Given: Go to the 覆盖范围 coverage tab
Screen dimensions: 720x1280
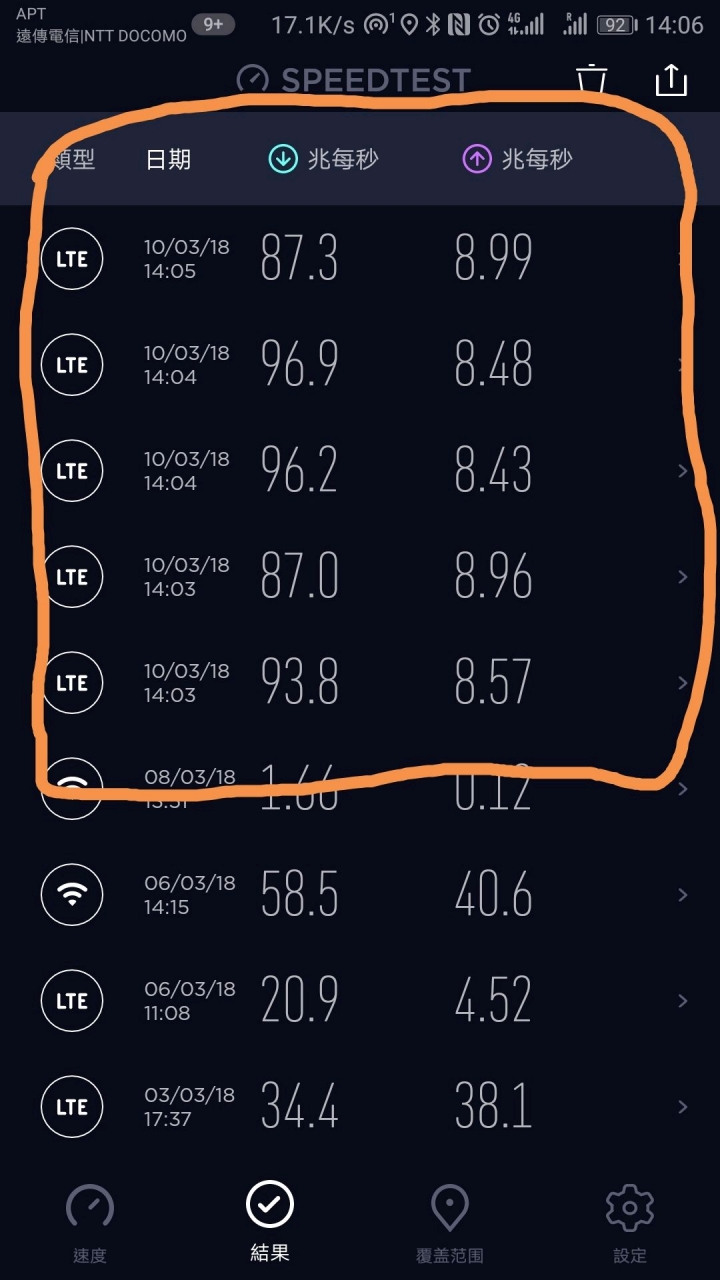Looking at the screenshot, I should 450,1223.
